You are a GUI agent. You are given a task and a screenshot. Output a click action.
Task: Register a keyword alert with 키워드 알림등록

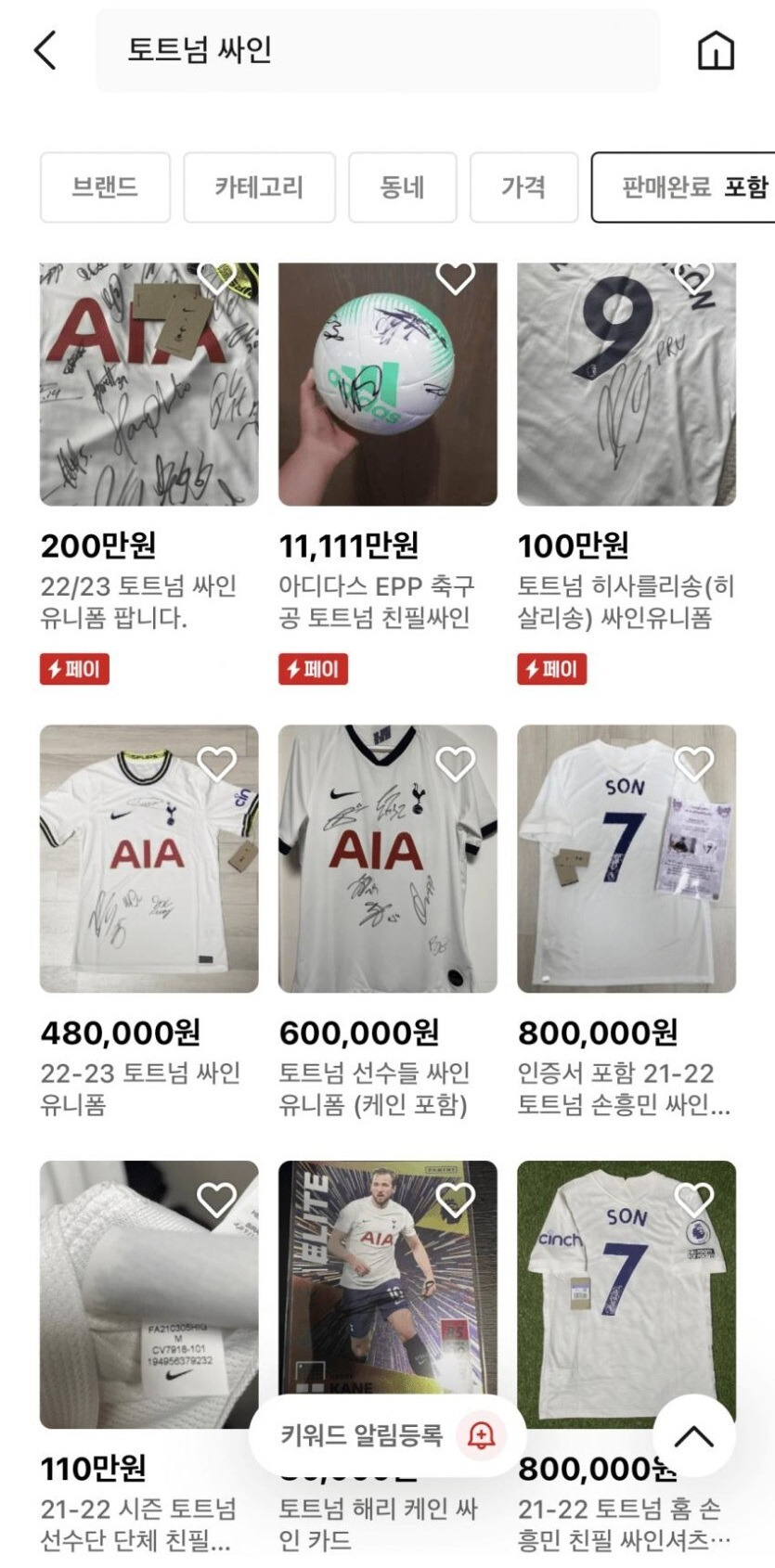387,1436
